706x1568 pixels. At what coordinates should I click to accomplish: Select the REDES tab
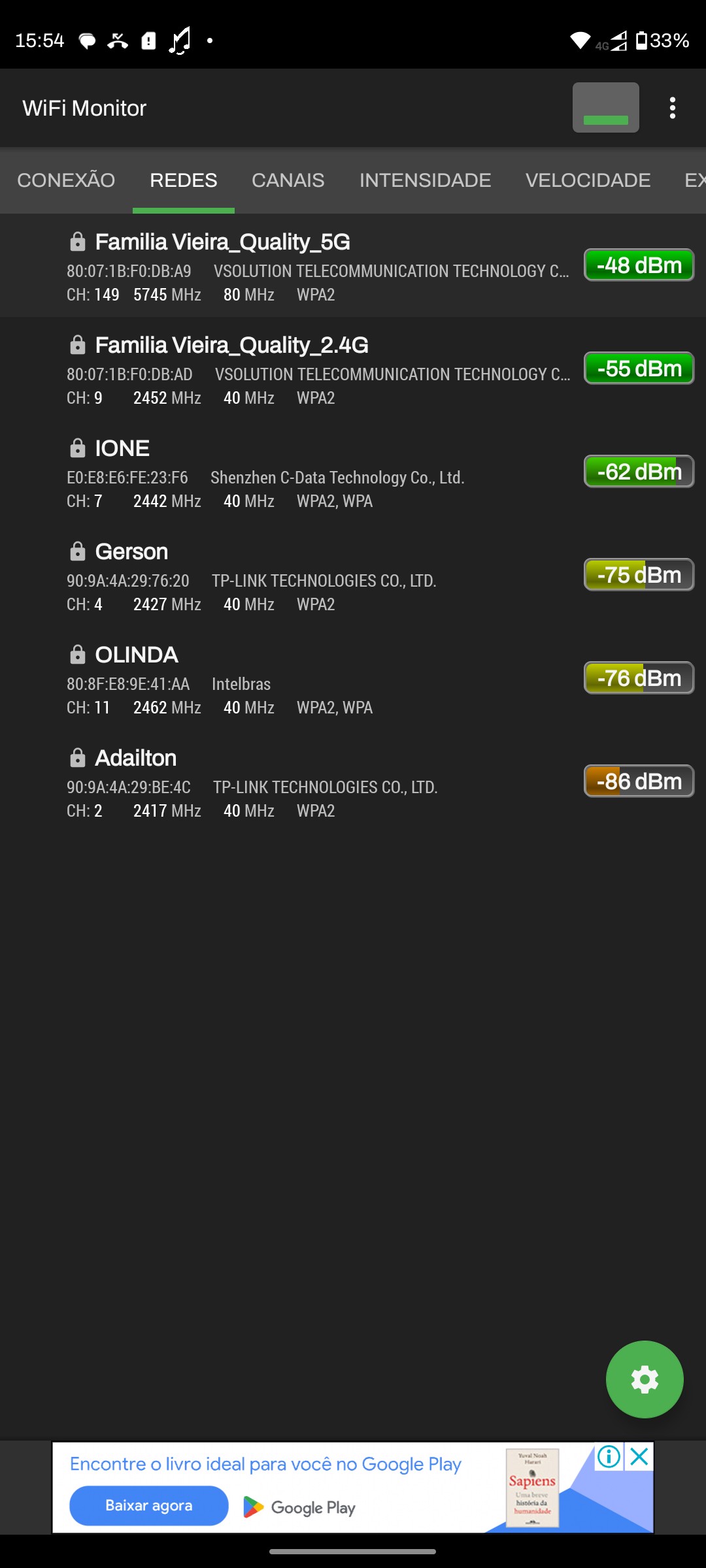[x=183, y=180]
